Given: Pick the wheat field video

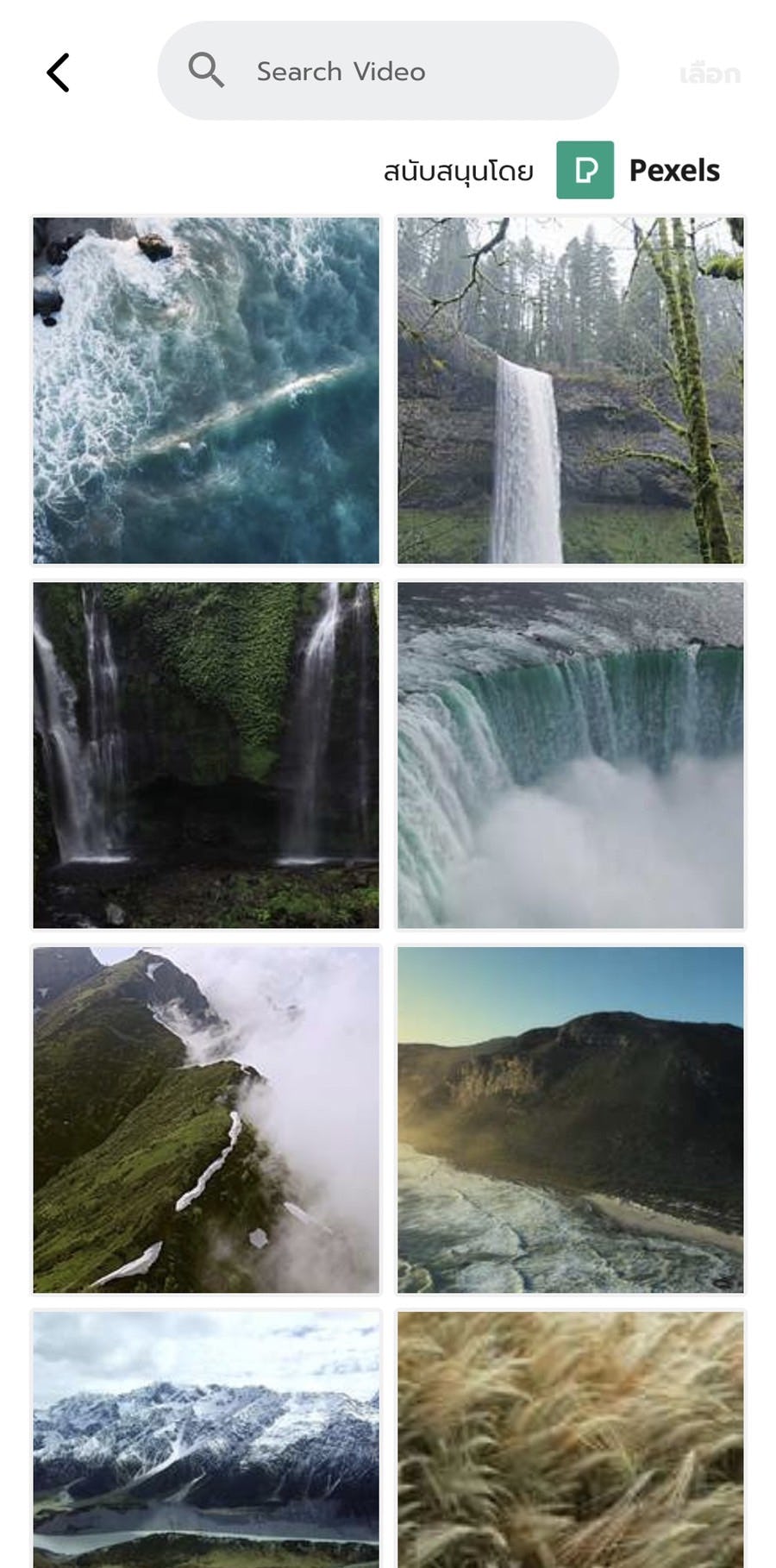Looking at the screenshot, I should (570, 1439).
